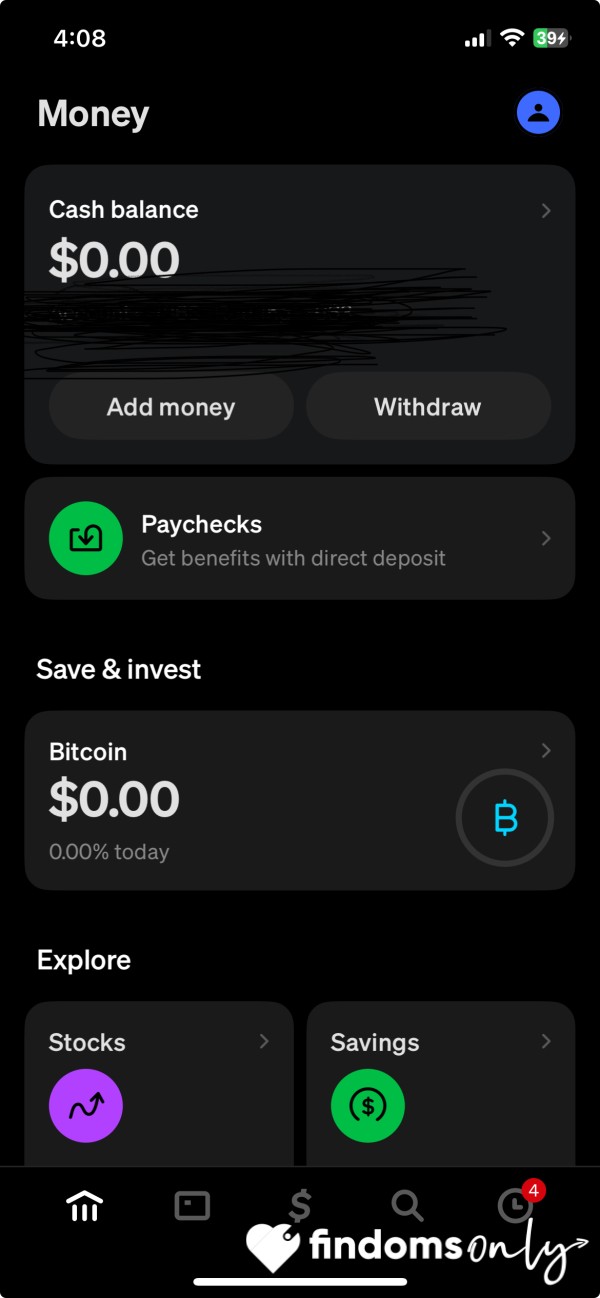Open the Activity clock tab

point(517,1205)
